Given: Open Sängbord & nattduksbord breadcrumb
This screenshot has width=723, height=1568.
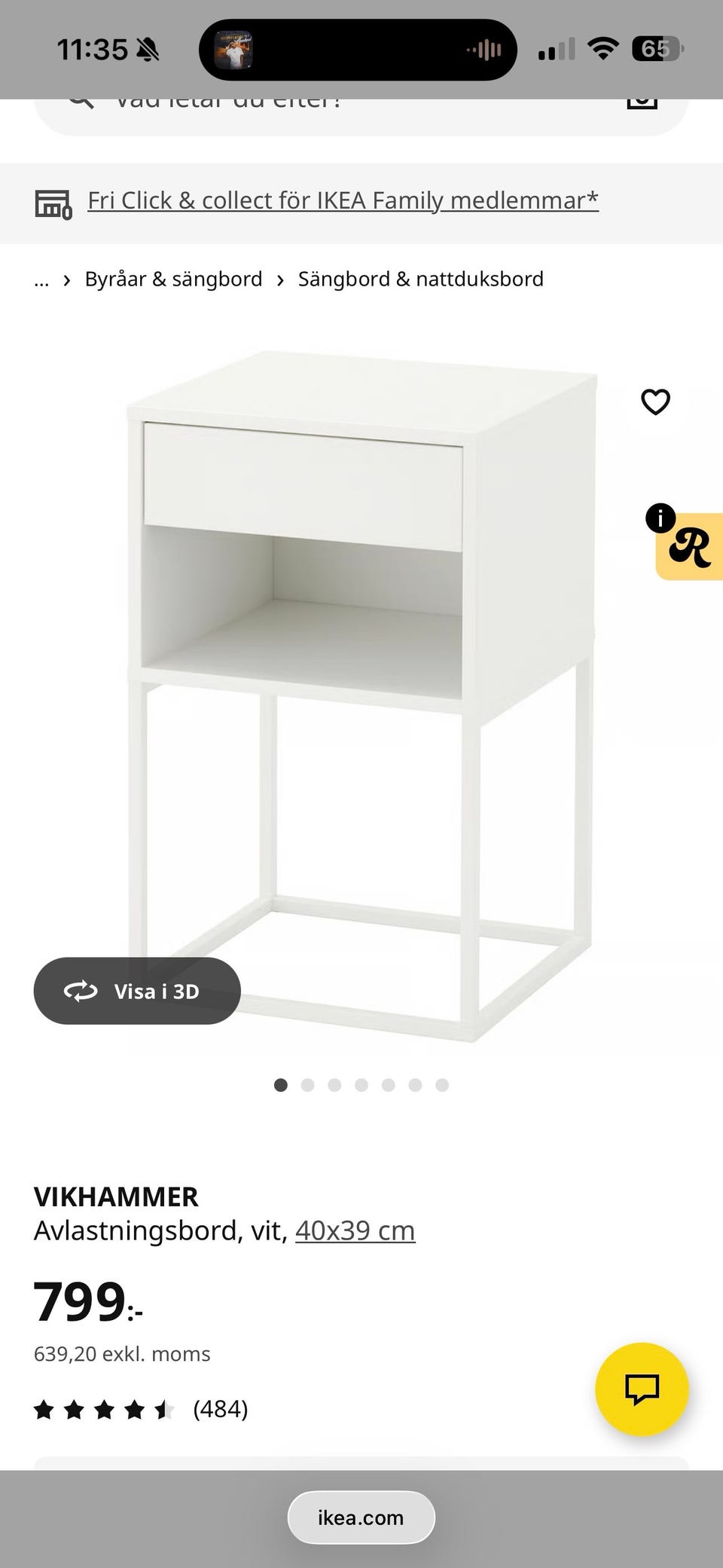Looking at the screenshot, I should pos(420,279).
